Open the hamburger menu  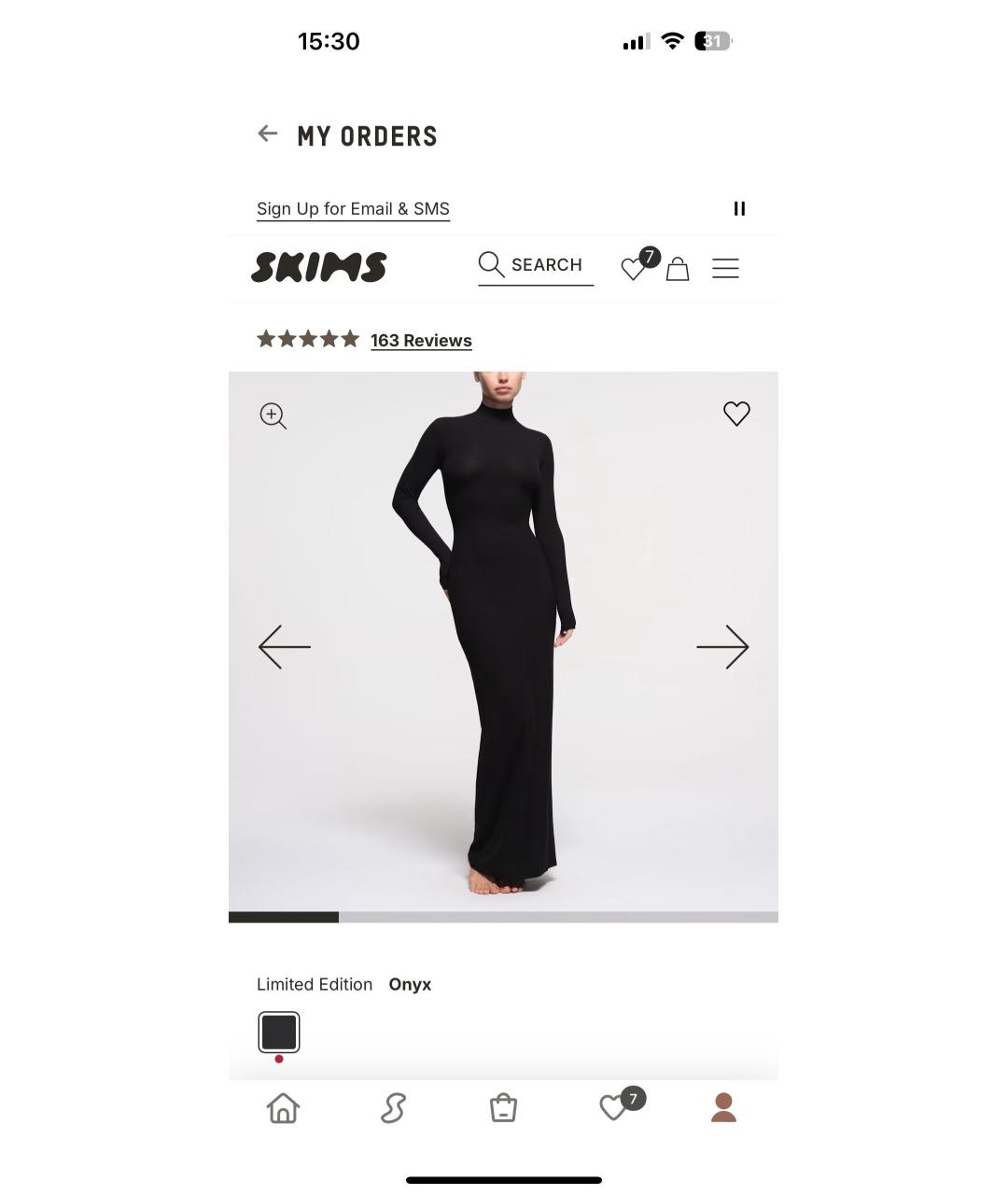pos(725,269)
